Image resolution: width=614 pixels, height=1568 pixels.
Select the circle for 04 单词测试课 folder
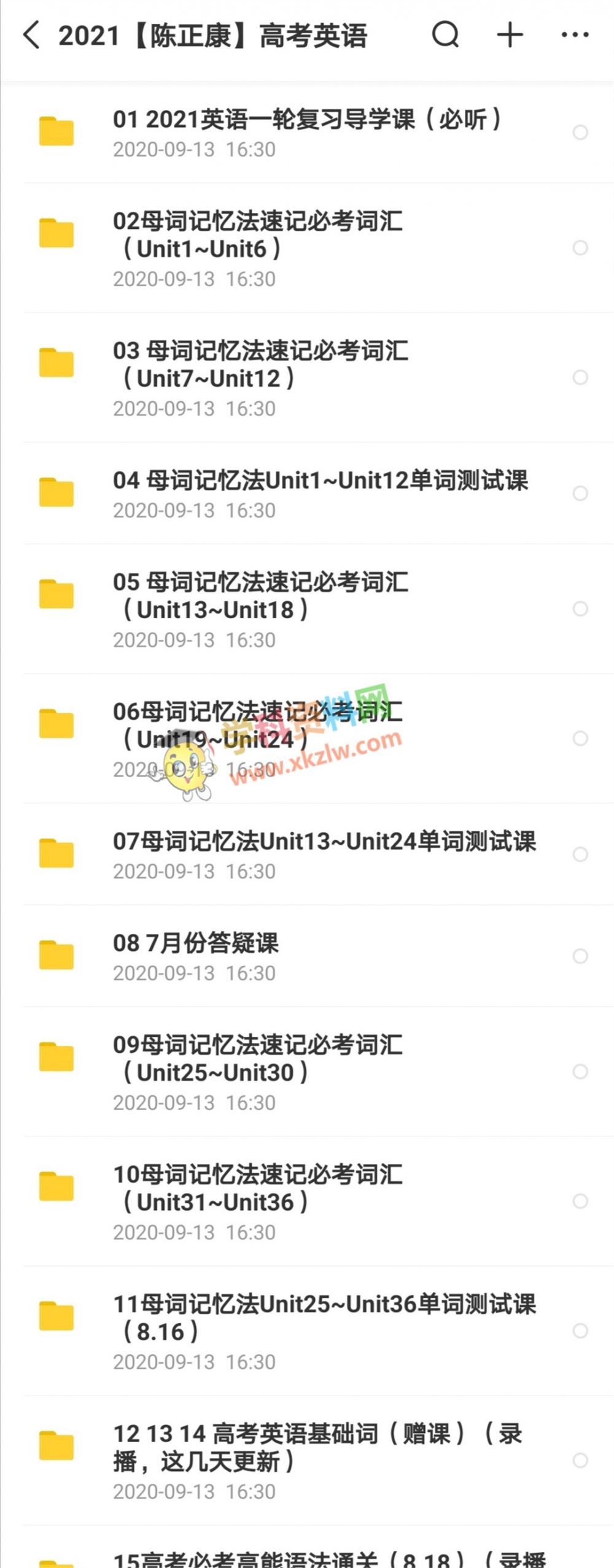(580, 493)
